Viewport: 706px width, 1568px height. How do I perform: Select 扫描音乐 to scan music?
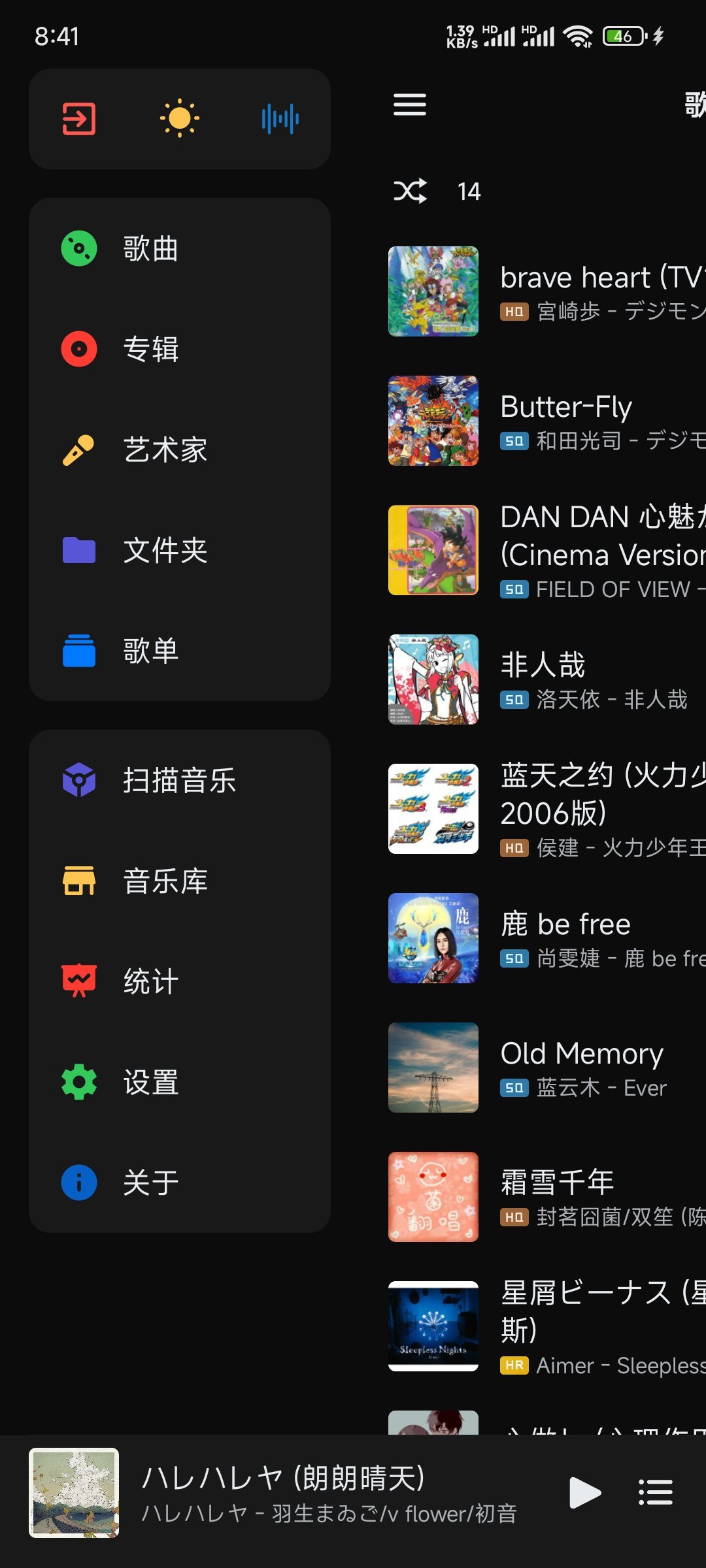(179, 780)
